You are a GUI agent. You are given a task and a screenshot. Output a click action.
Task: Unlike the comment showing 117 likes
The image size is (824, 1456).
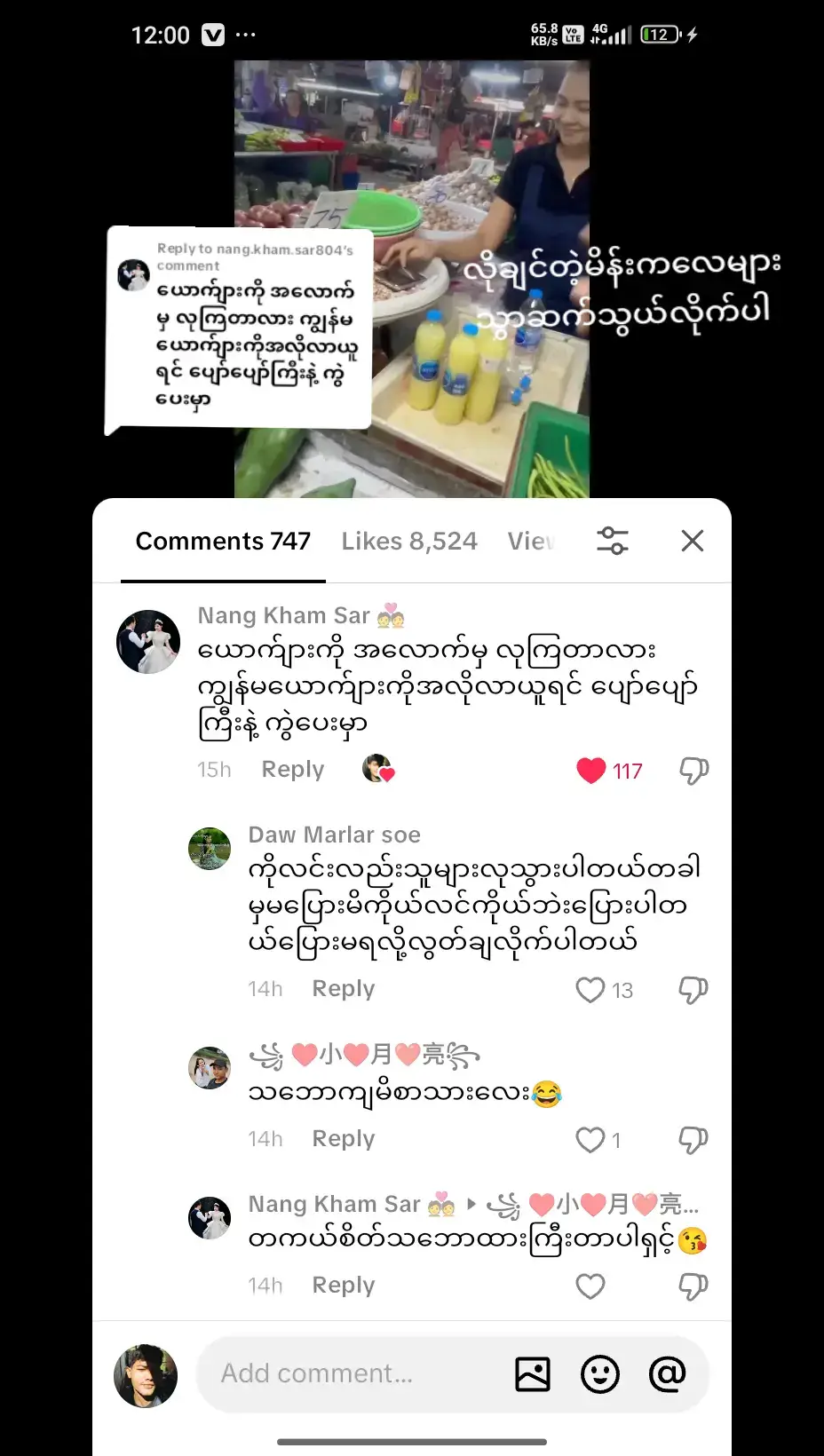point(591,771)
